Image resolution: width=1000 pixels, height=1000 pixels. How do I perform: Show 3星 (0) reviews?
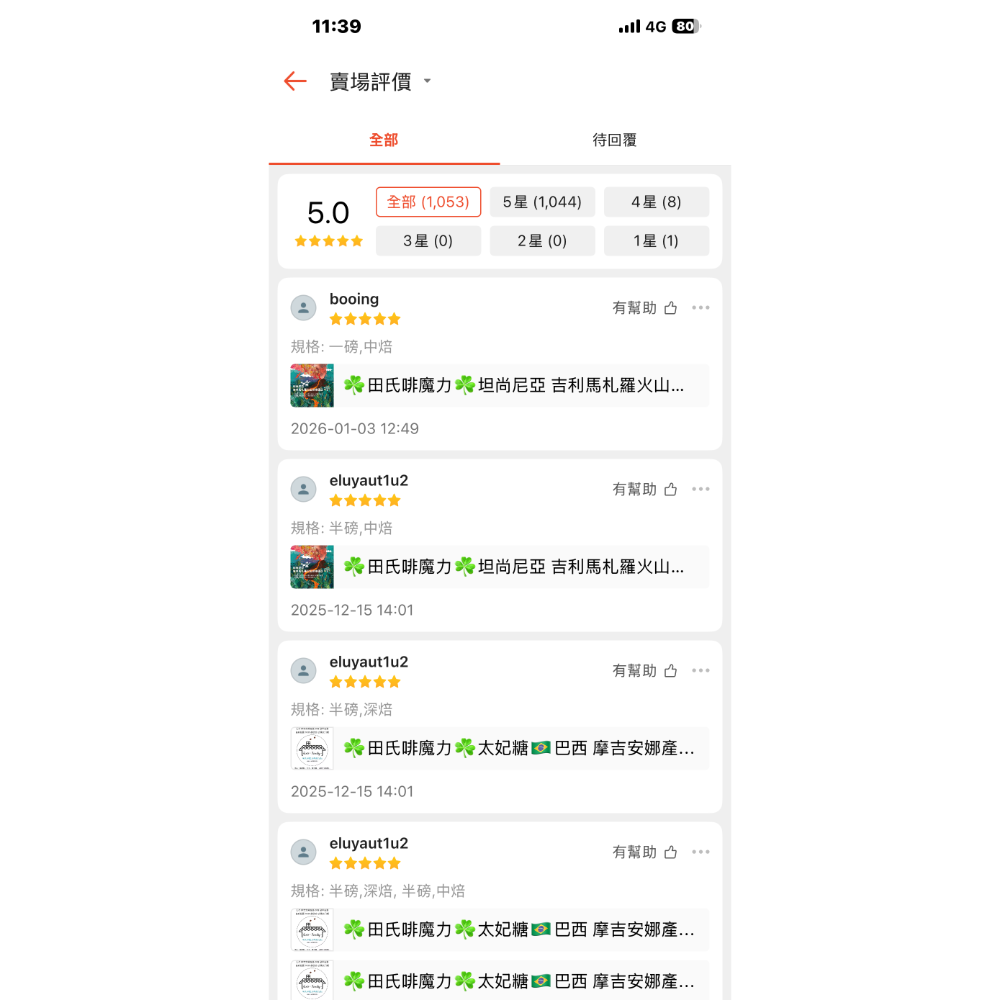[428, 241]
